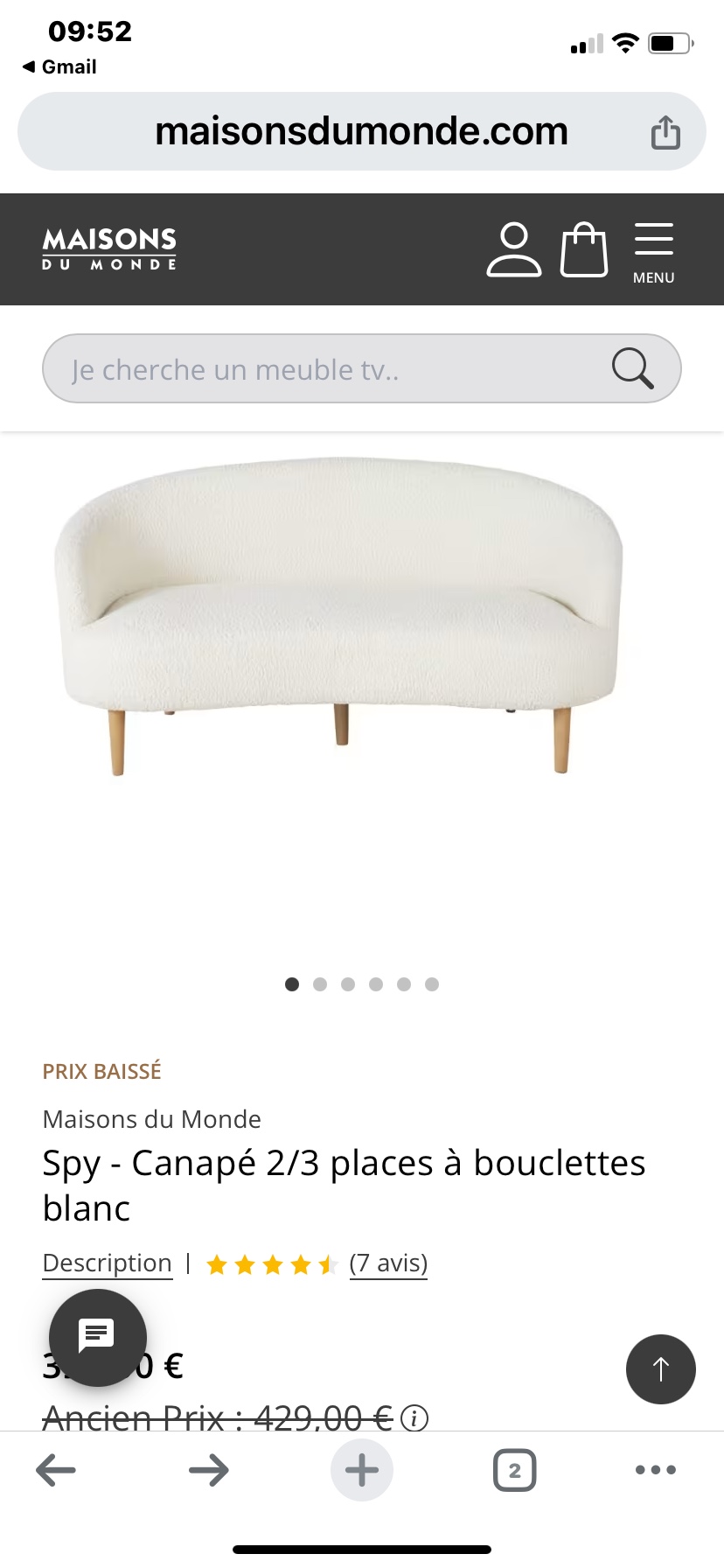The height and width of the screenshot is (1568, 724).
Task: Tap the magnifying glass search icon
Action: coord(632,368)
